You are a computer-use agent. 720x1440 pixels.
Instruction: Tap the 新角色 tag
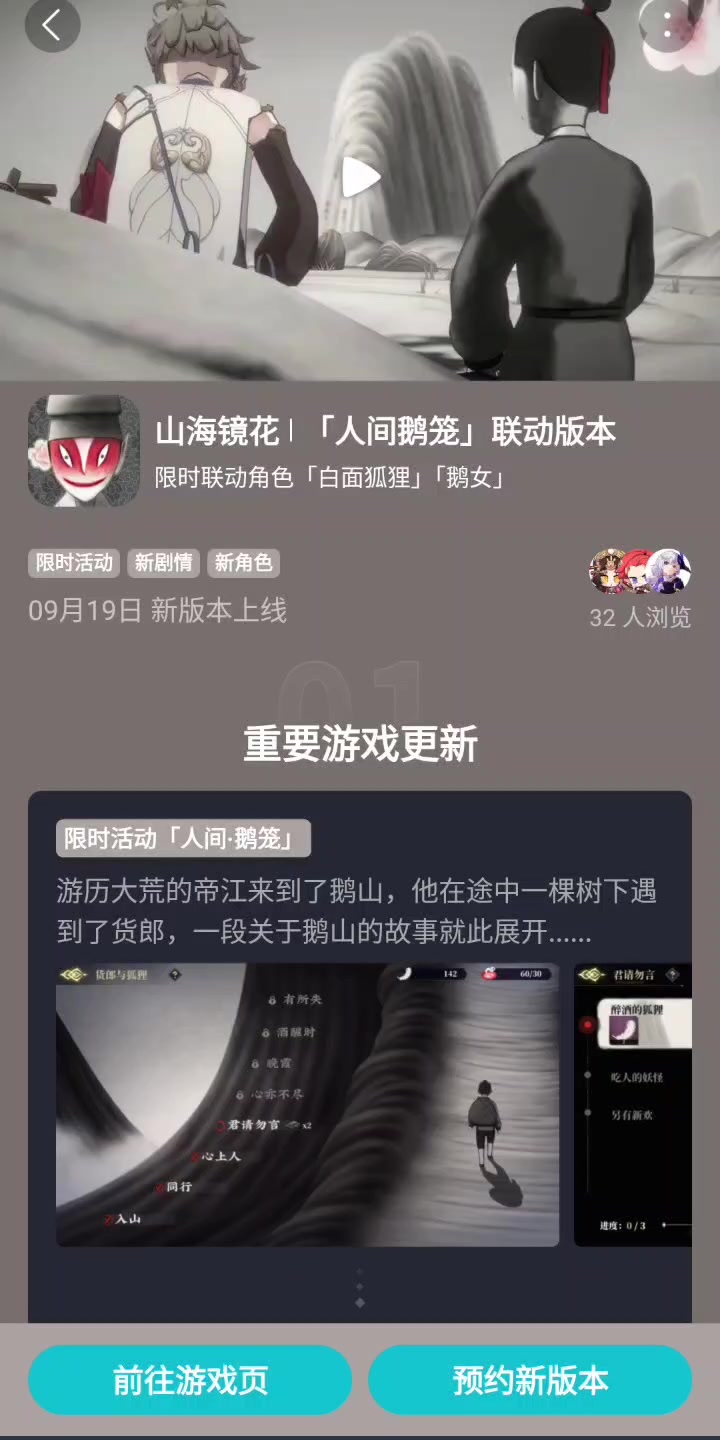coord(243,563)
